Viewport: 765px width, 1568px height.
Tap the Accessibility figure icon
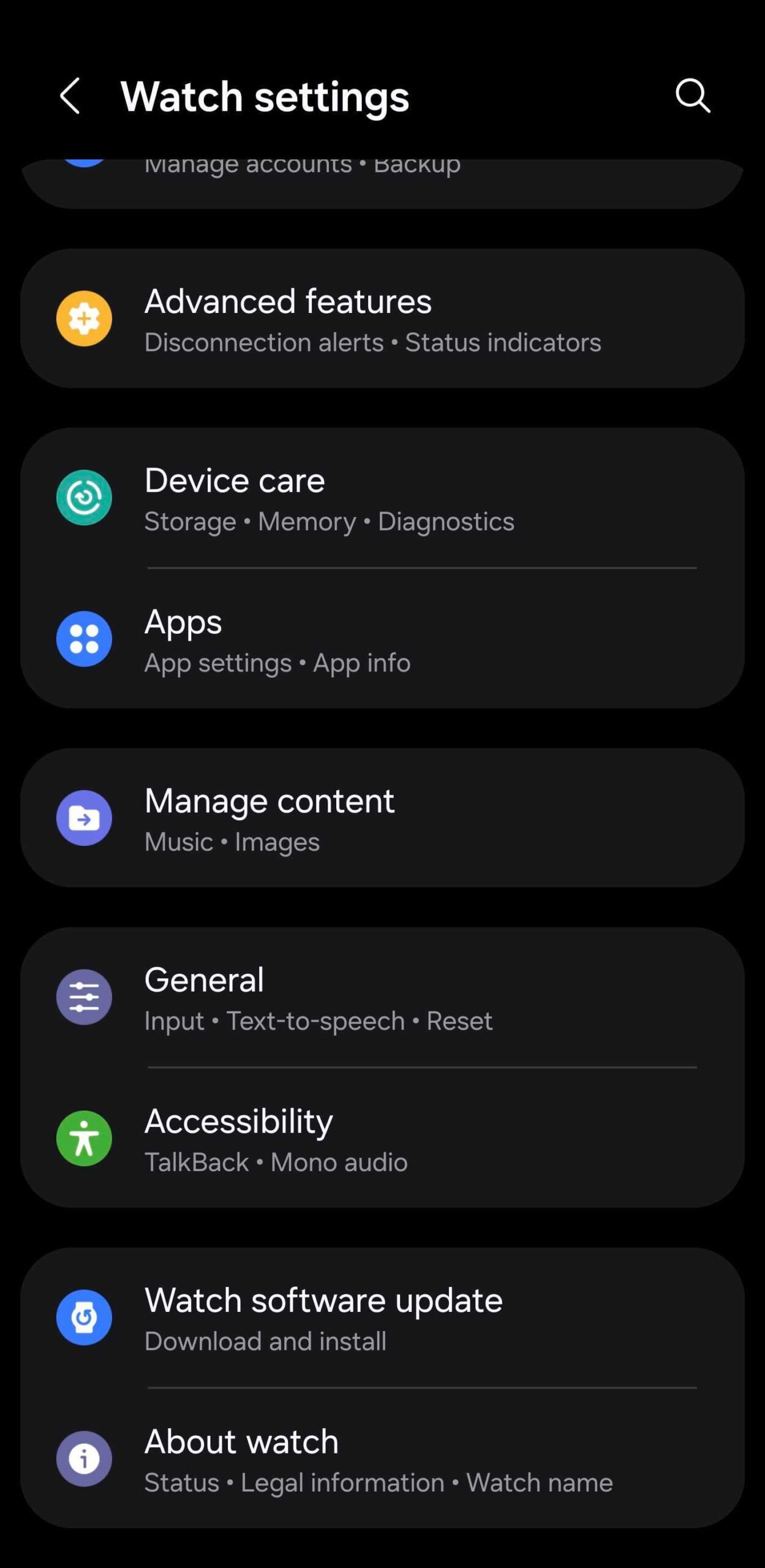click(84, 1139)
